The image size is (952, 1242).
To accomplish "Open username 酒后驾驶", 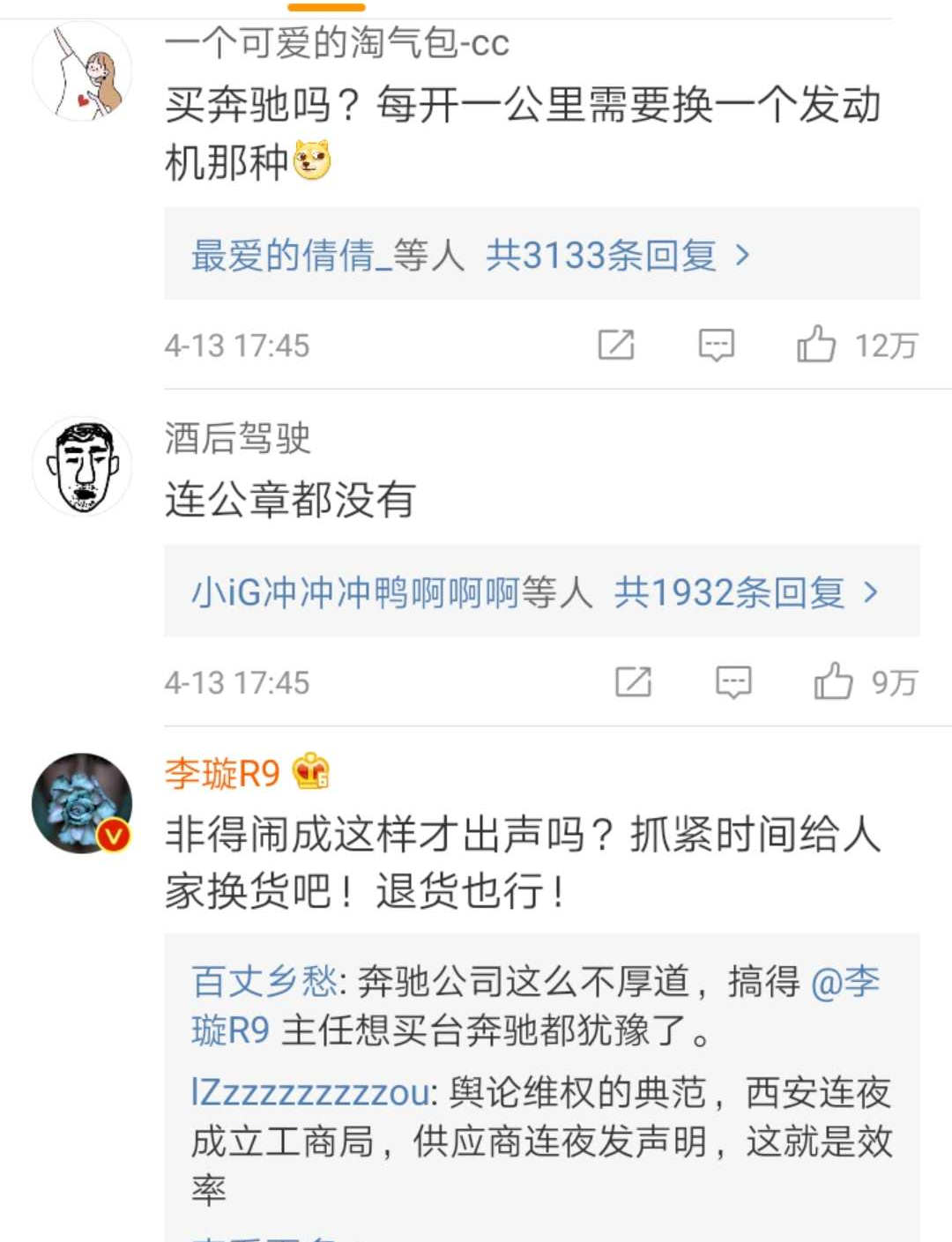I will (237, 437).
